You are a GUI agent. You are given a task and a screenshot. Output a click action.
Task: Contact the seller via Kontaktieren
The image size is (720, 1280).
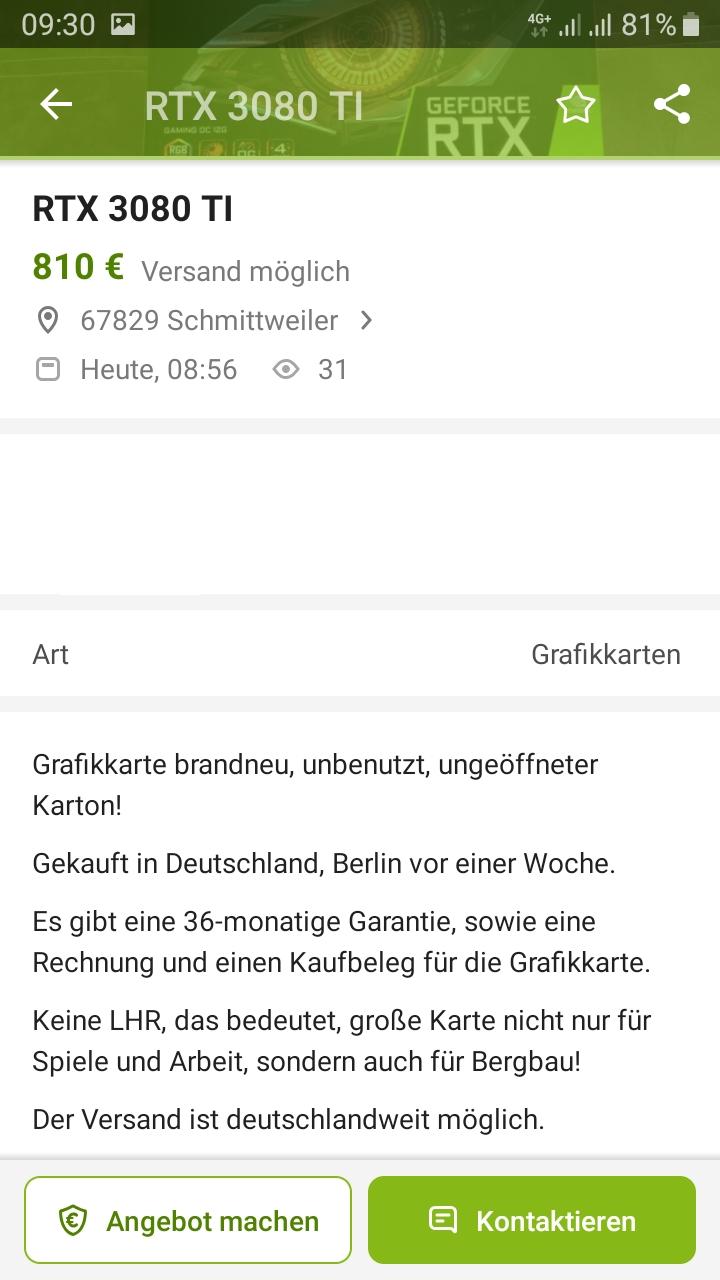[532, 1220]
